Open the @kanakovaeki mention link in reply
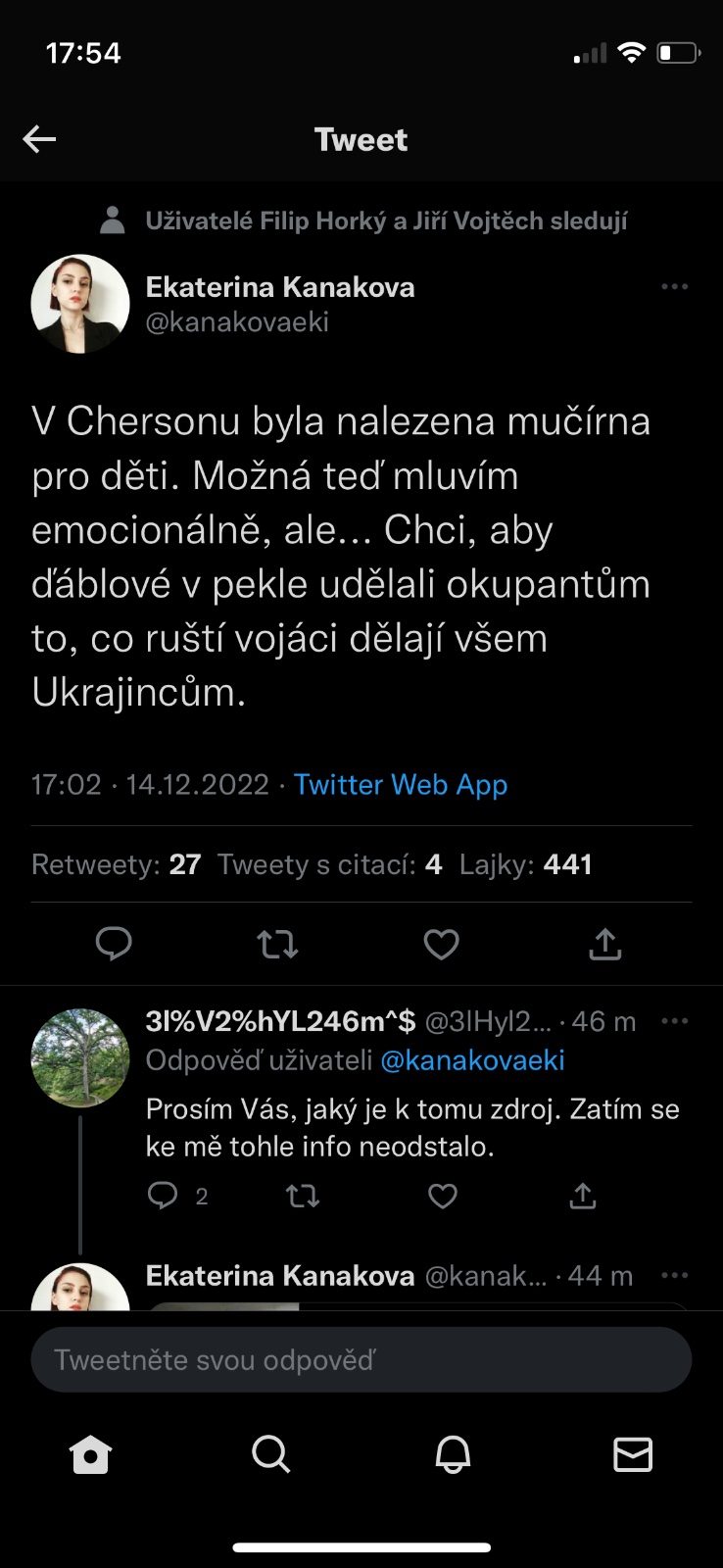 point(472,1060)
